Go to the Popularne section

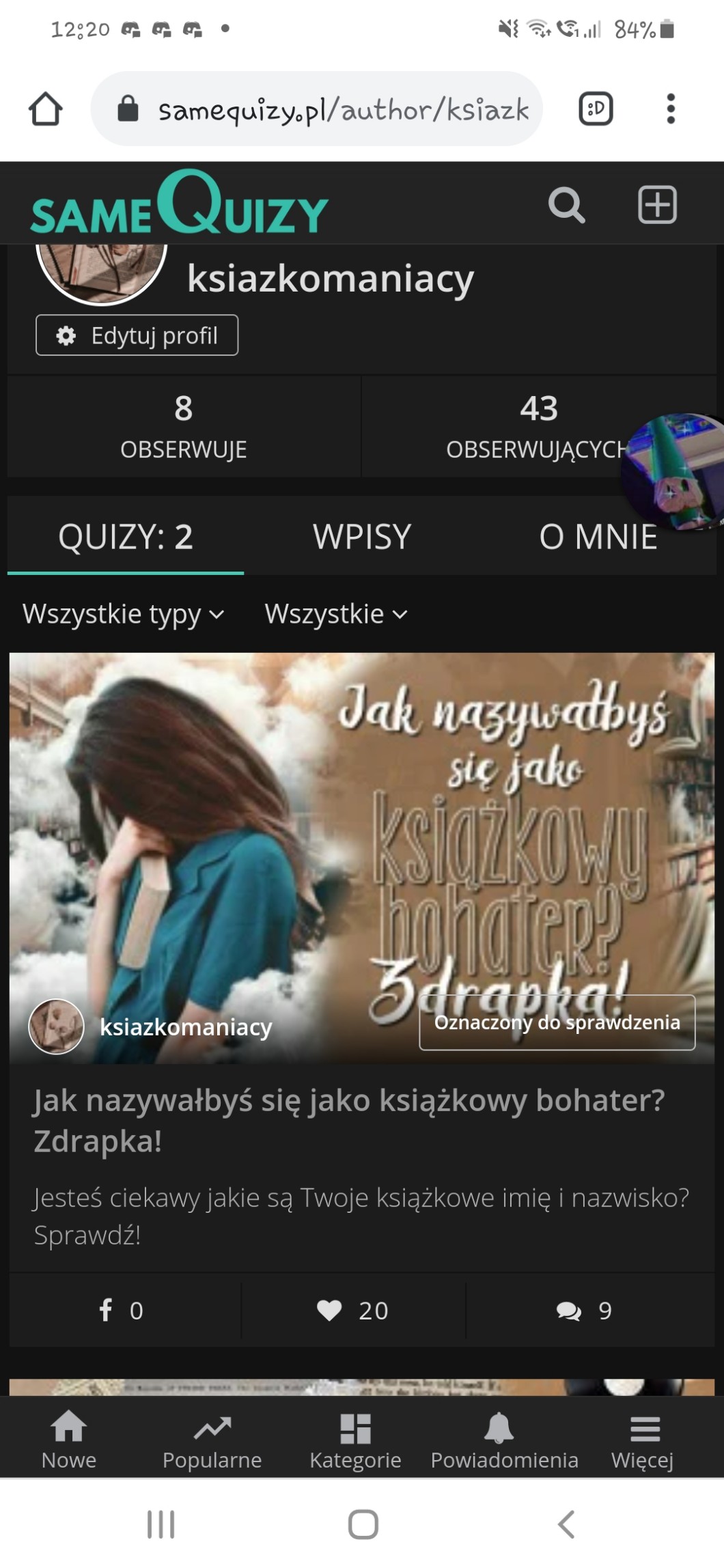pyautogui.click(x=212, y=1441)
